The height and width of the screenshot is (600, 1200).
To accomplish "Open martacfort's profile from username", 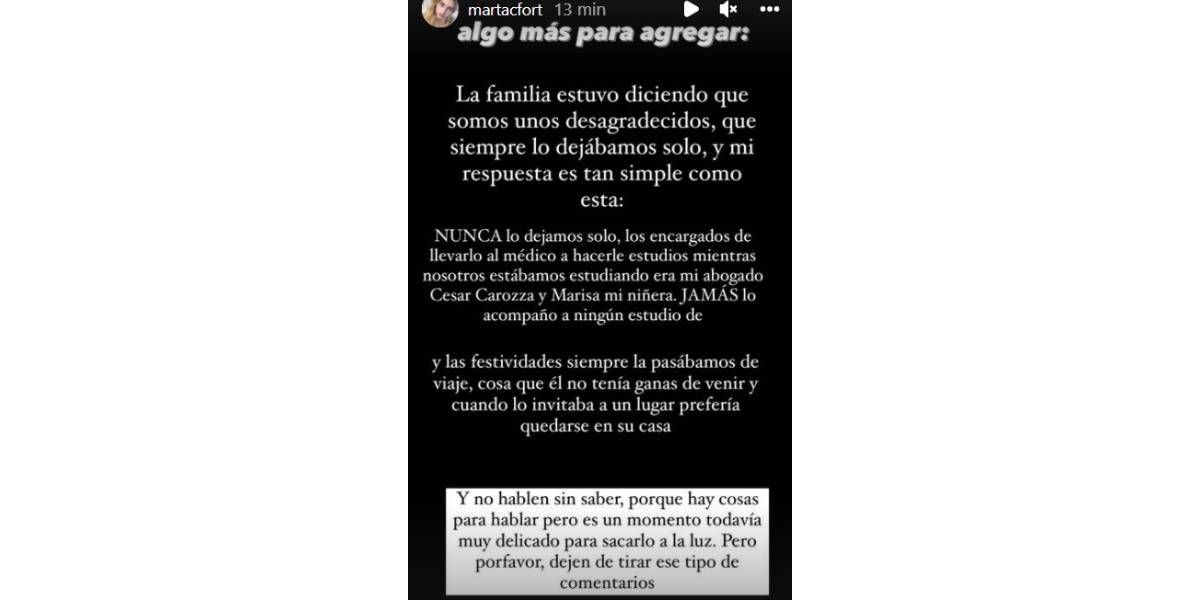I will coord(505,9).
